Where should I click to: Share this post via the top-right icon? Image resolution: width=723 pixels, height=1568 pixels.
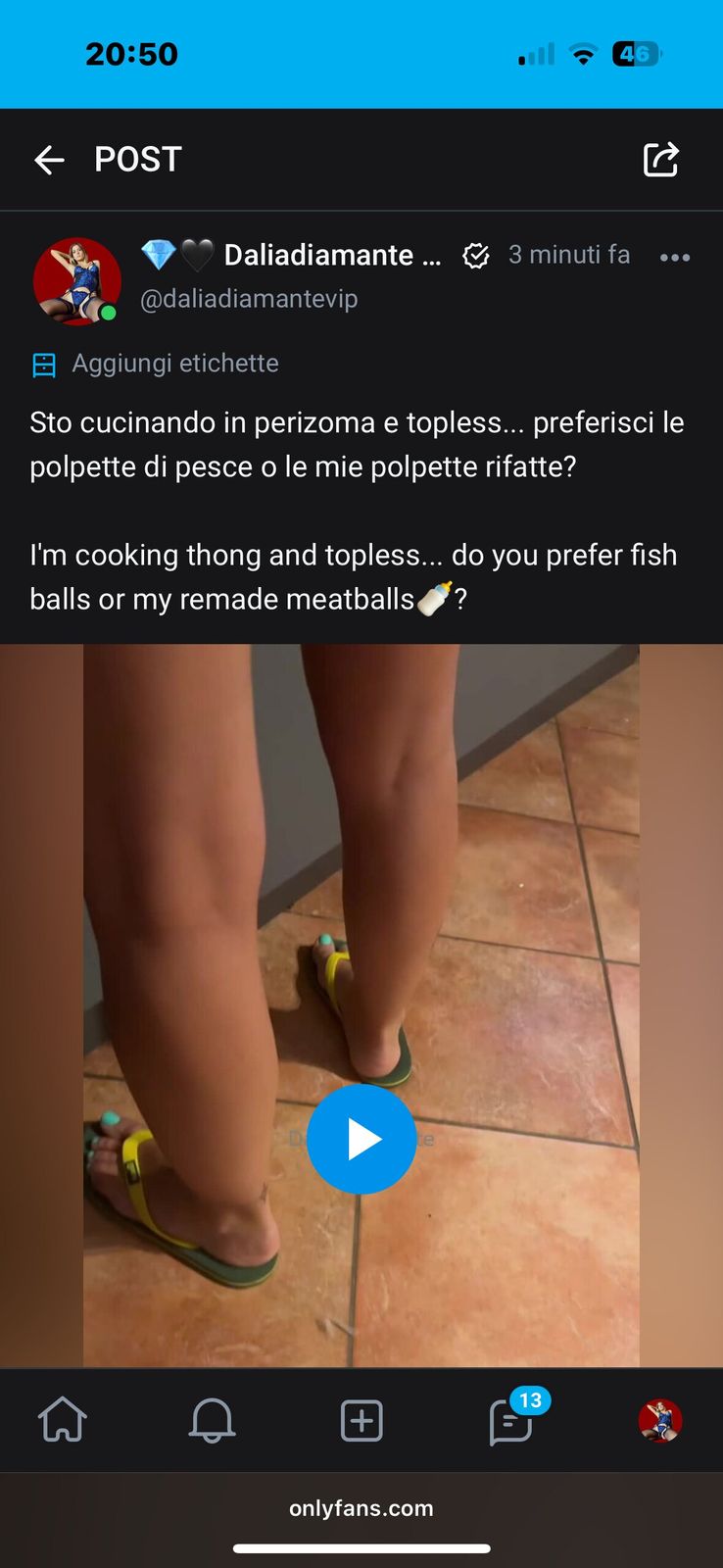pyautogui.click(x=660, y=160)
